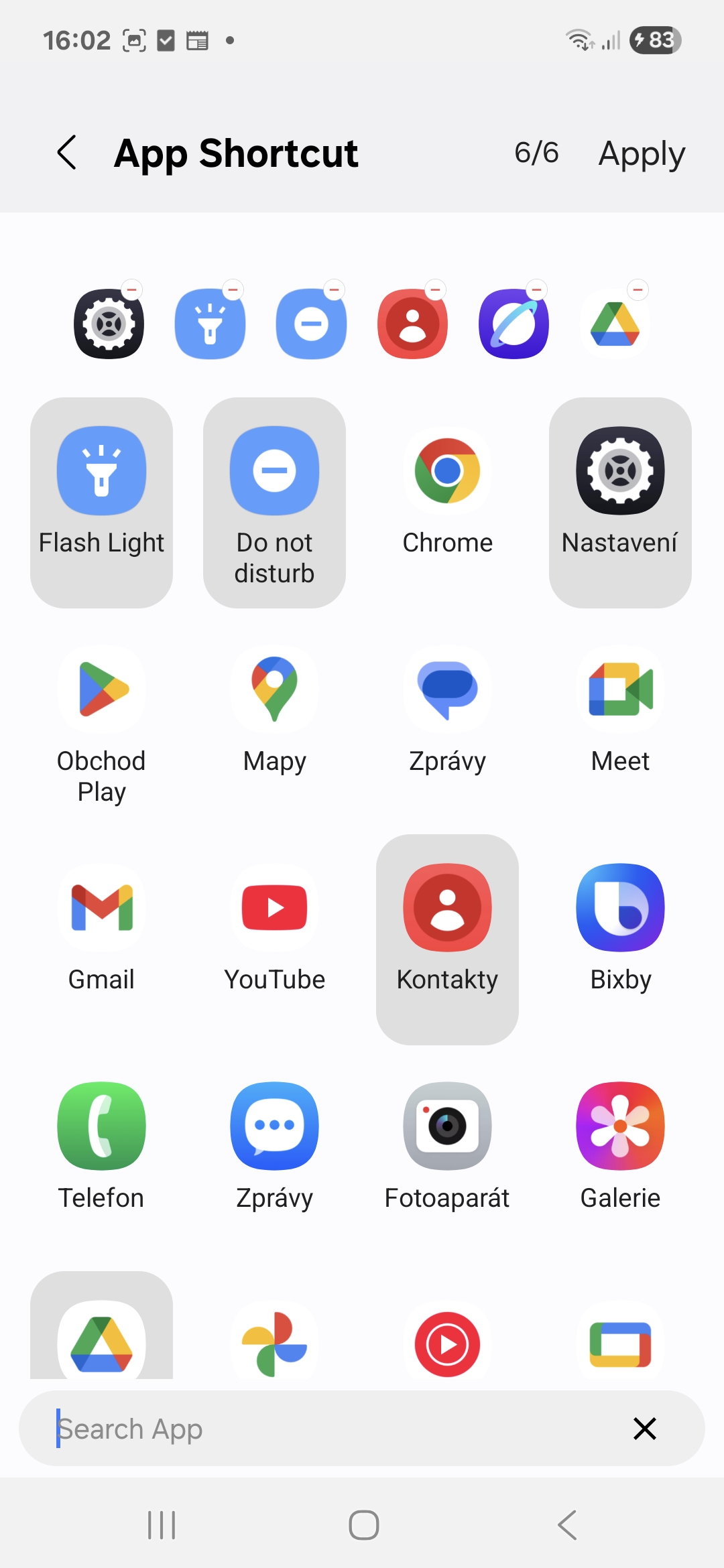724x1568 pixels.
Task: Deselect the Nastavení app
Action: 620,503
